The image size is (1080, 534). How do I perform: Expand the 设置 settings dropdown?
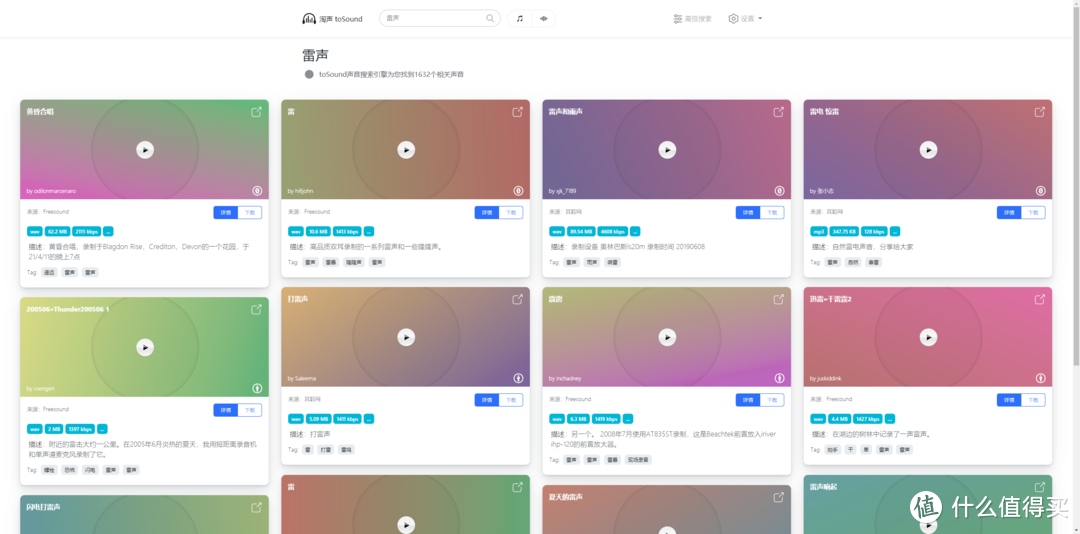[745, 18]
